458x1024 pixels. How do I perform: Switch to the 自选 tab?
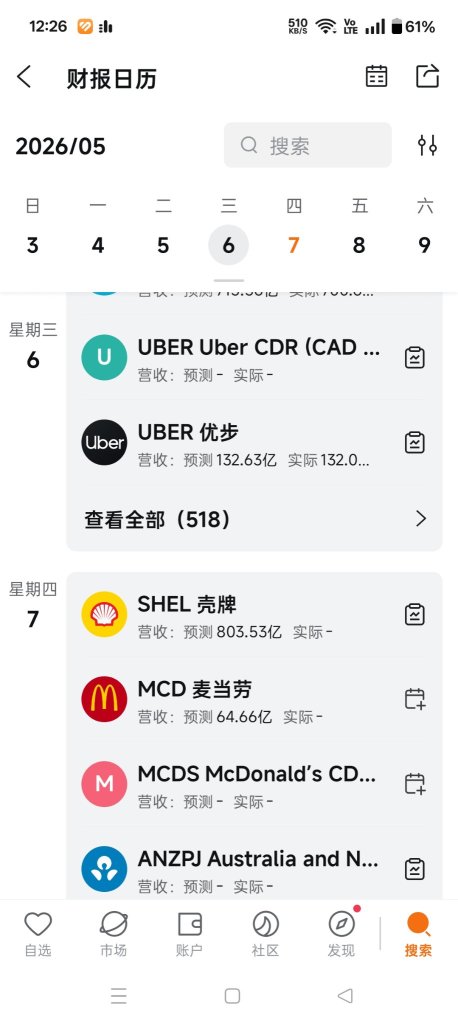click(38, 935)
